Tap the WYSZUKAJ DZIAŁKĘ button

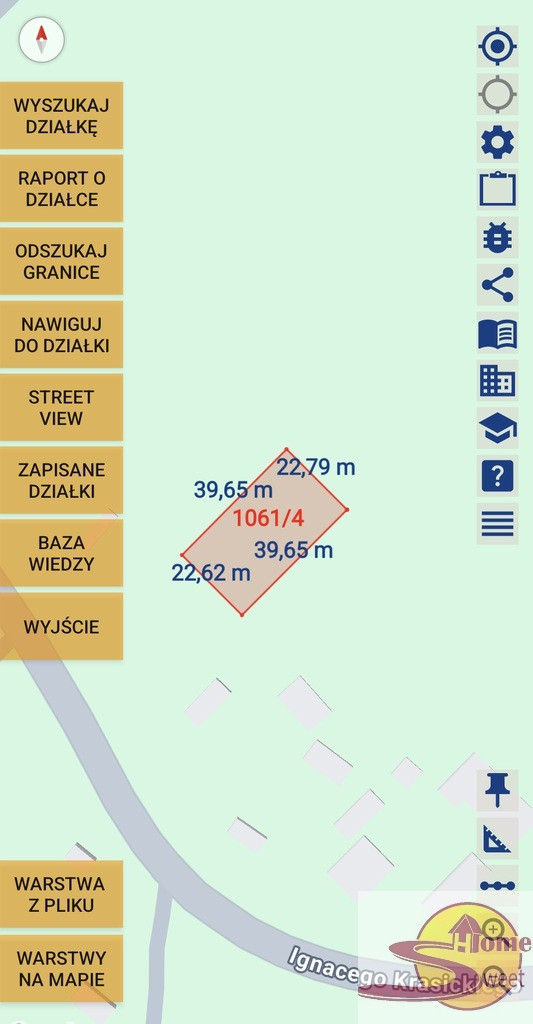(61, 116)
